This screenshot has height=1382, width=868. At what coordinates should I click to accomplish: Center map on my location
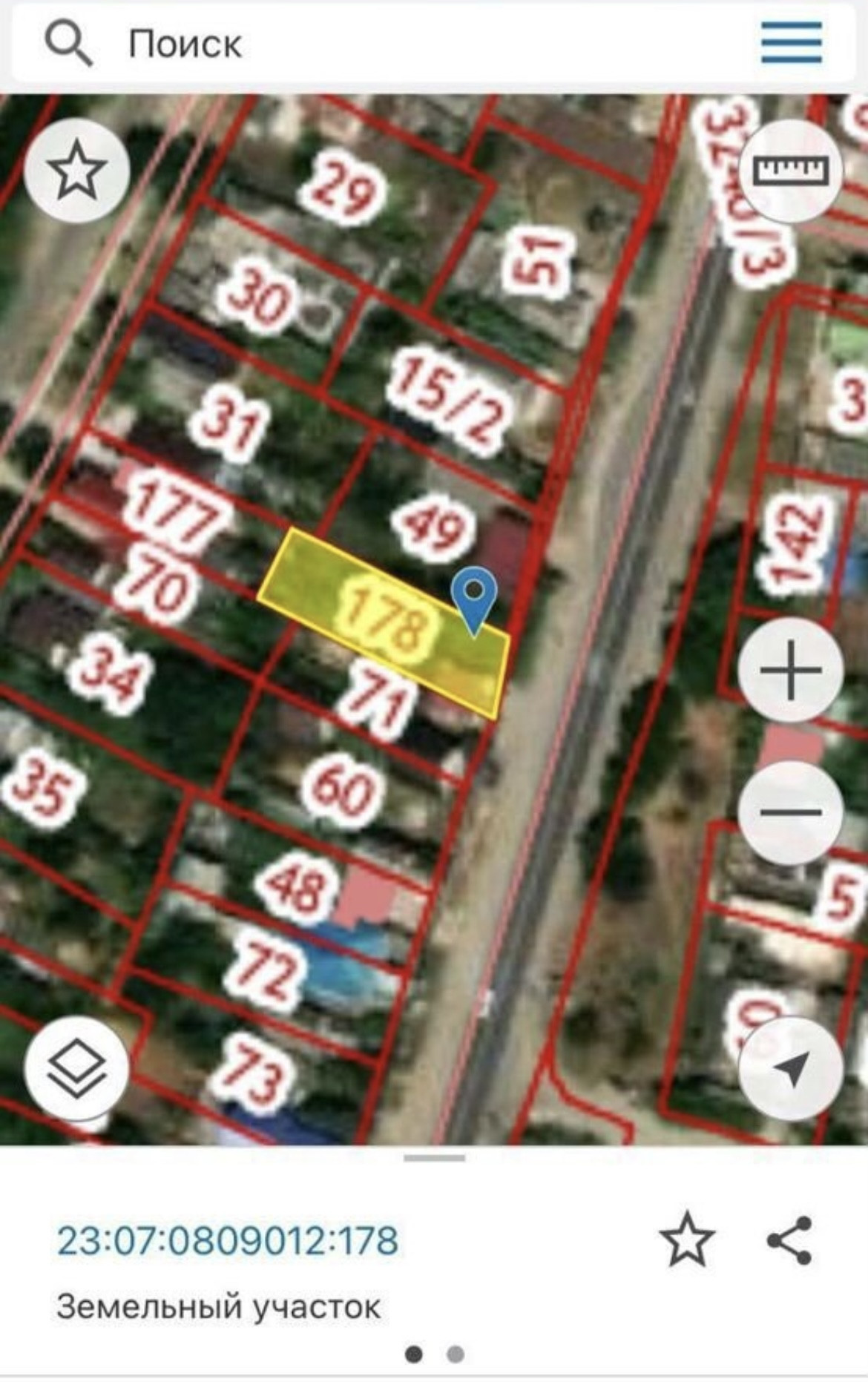pos(791,1069)
